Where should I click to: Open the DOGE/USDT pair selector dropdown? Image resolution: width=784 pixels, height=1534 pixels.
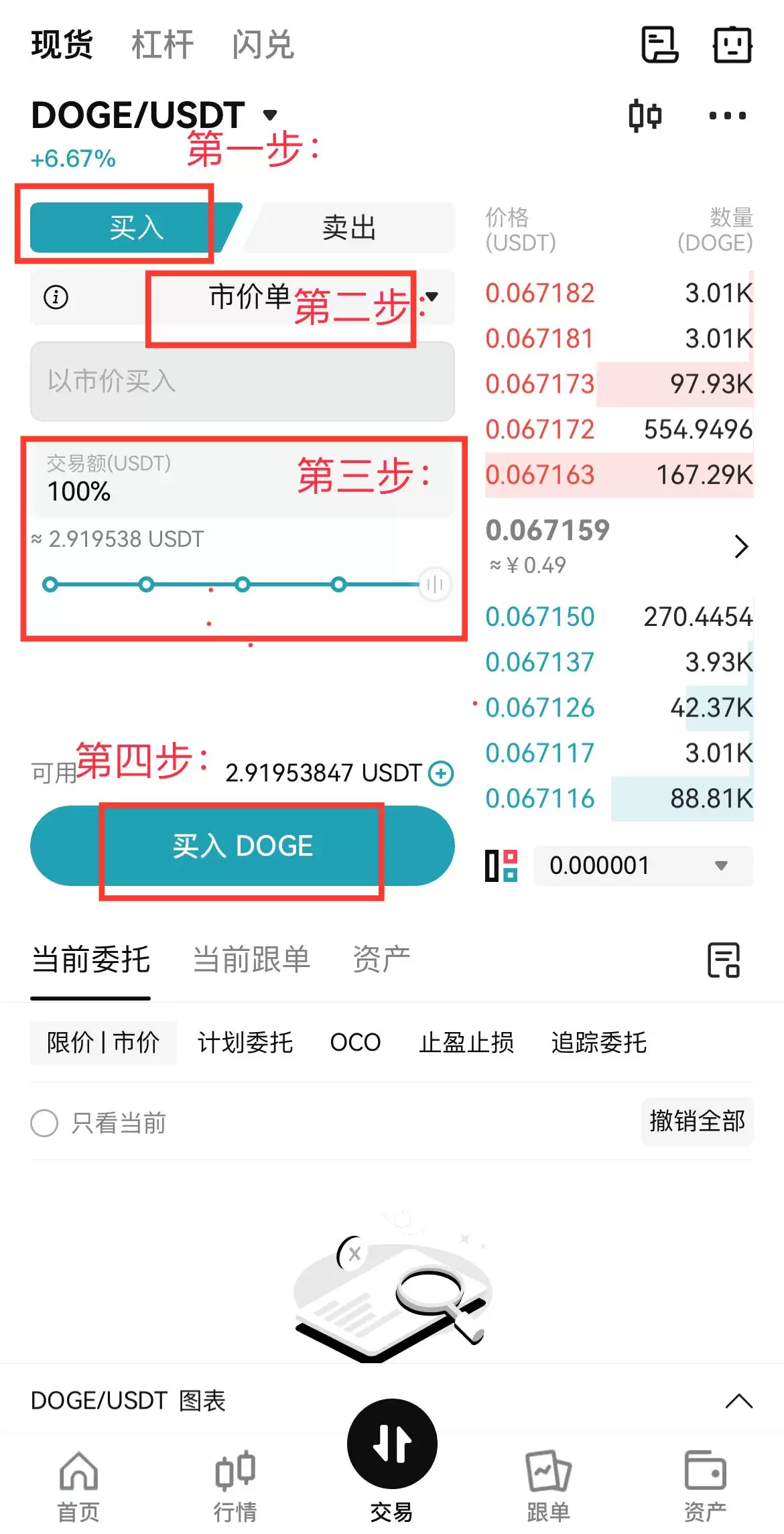point(270,115)
